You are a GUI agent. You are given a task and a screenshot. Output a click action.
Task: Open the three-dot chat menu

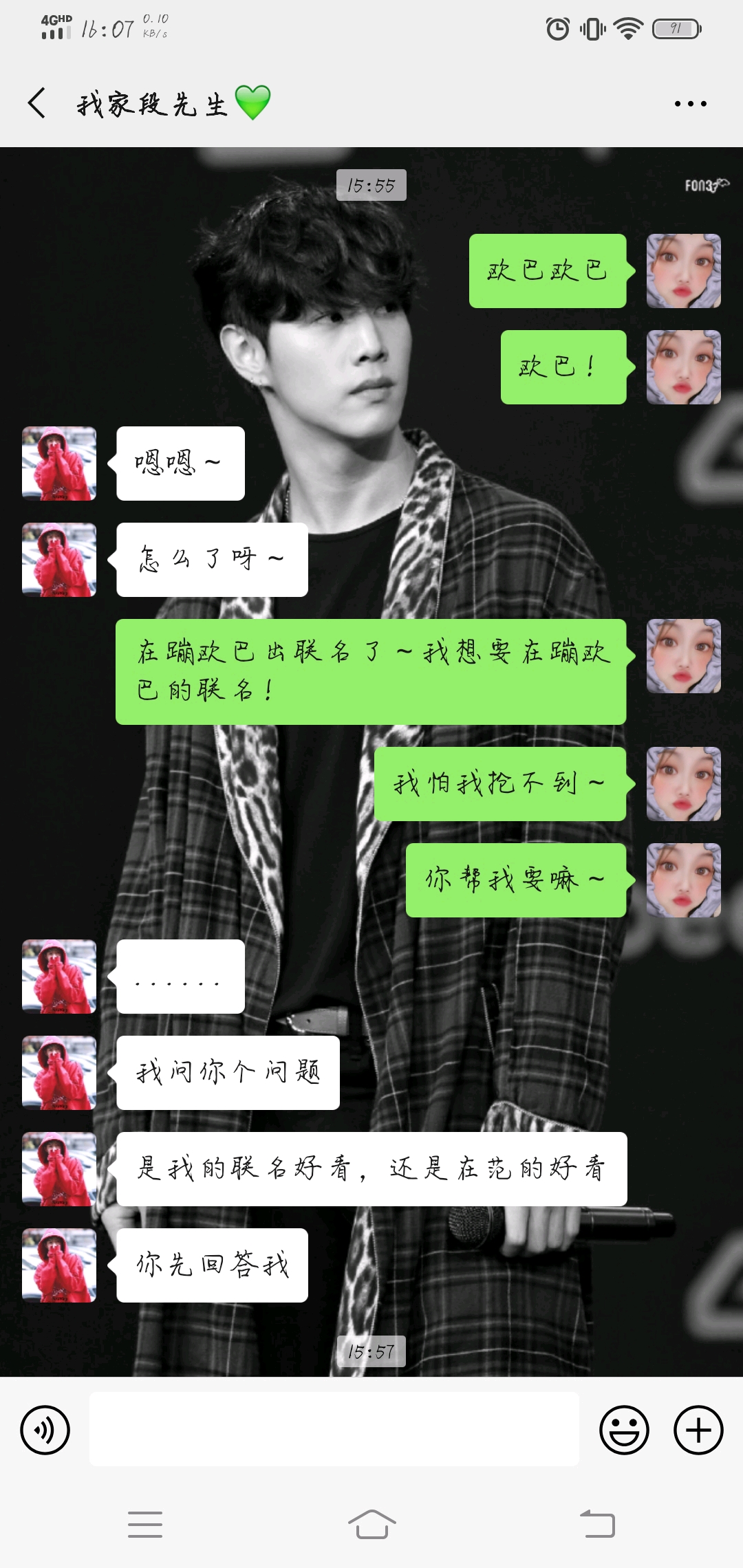pos(690,104)
